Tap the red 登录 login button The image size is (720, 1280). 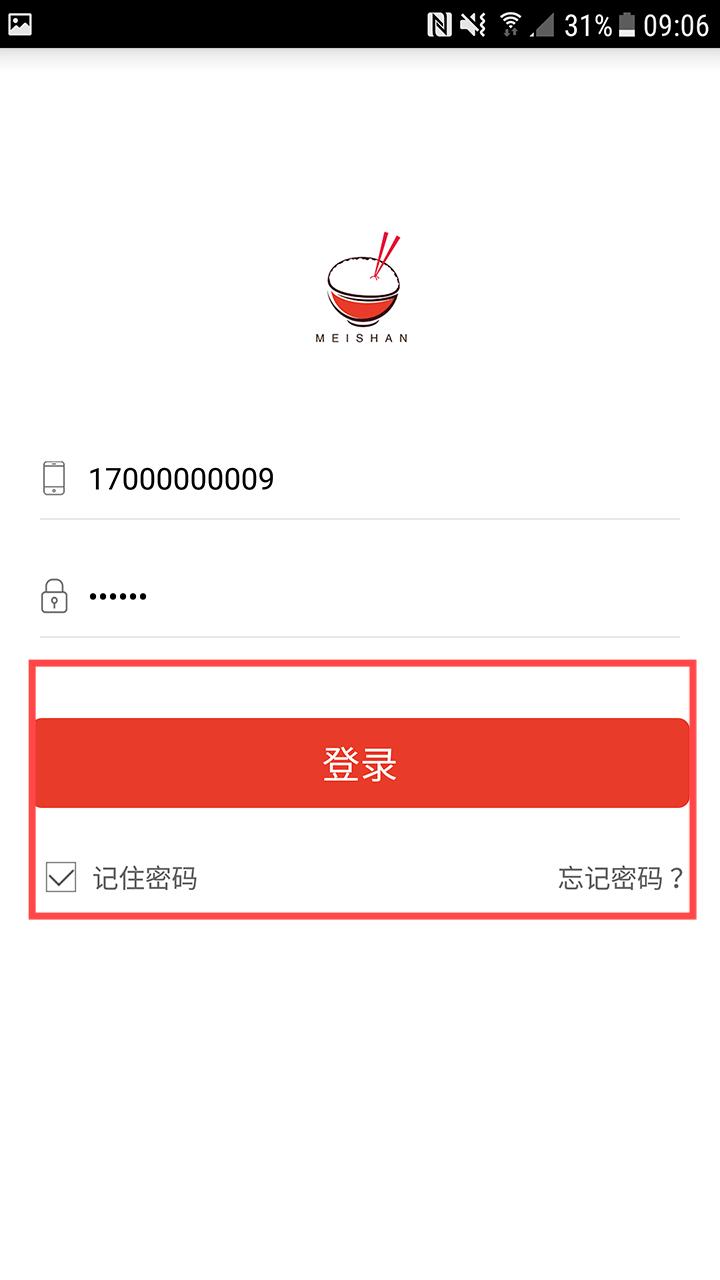click(360, 763)
